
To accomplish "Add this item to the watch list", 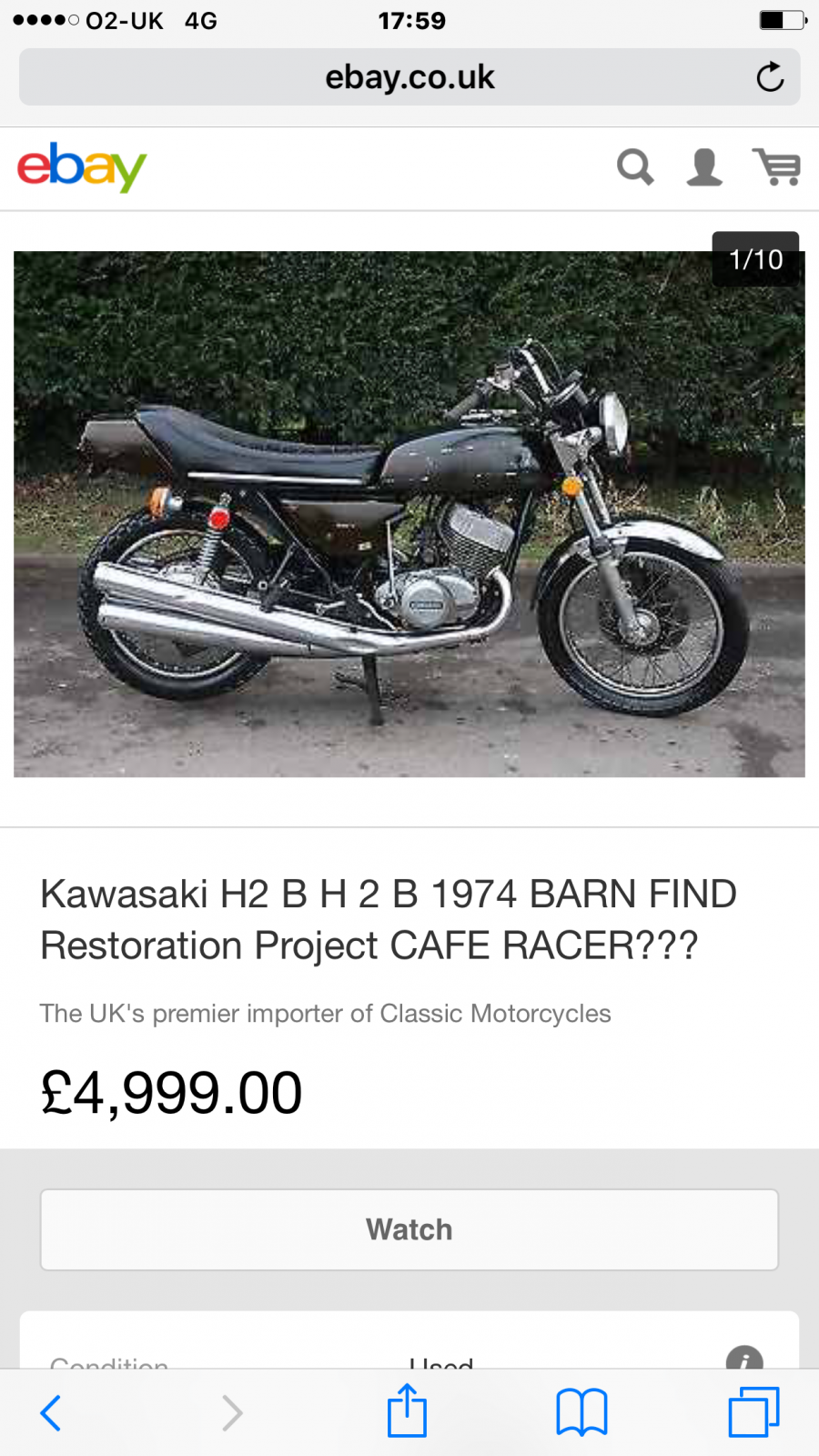I will coord(409,1229).
